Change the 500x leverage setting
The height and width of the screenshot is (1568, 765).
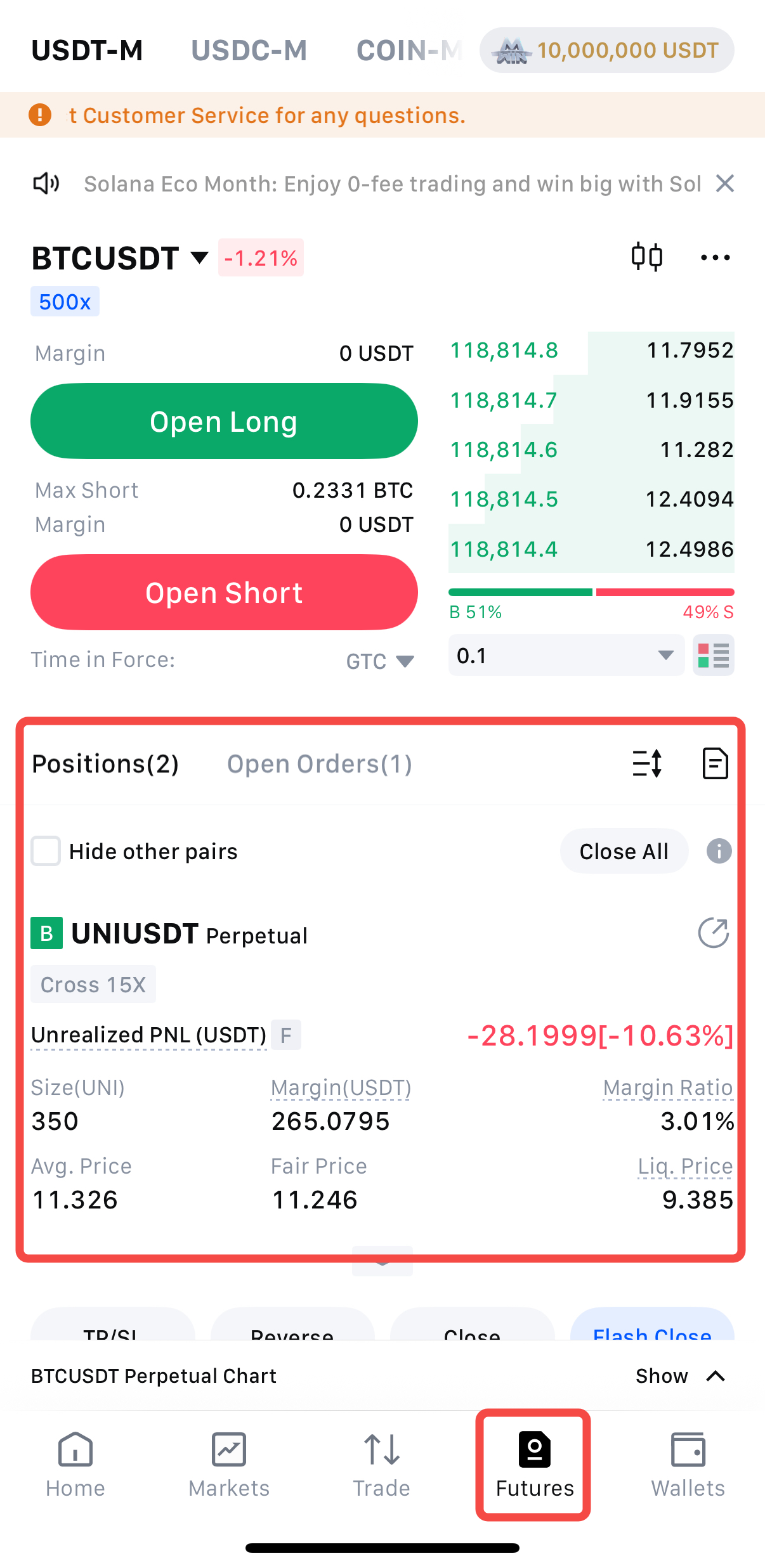tap(65, 302)
